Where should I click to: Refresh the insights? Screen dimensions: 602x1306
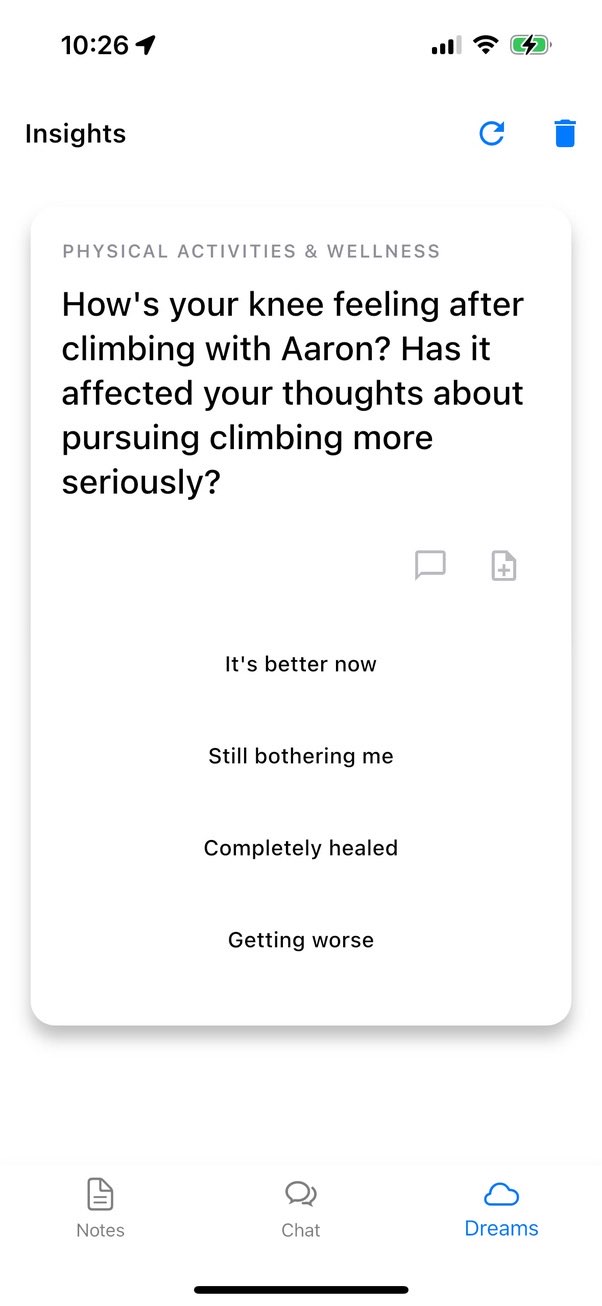coord(491,133)
